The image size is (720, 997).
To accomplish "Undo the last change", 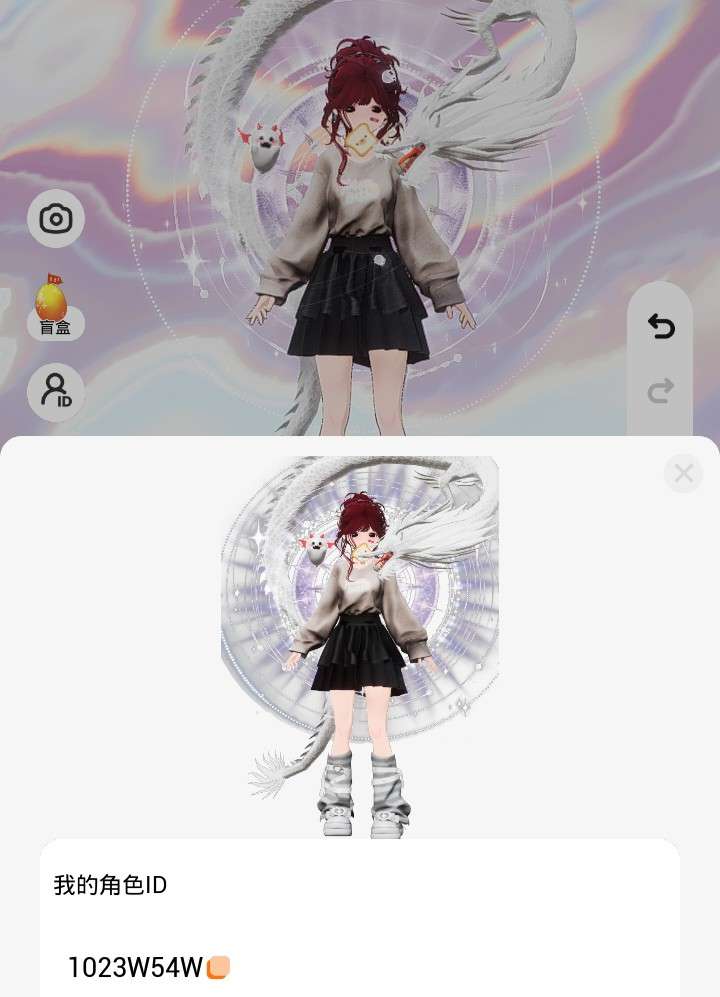I will [660, 327].
